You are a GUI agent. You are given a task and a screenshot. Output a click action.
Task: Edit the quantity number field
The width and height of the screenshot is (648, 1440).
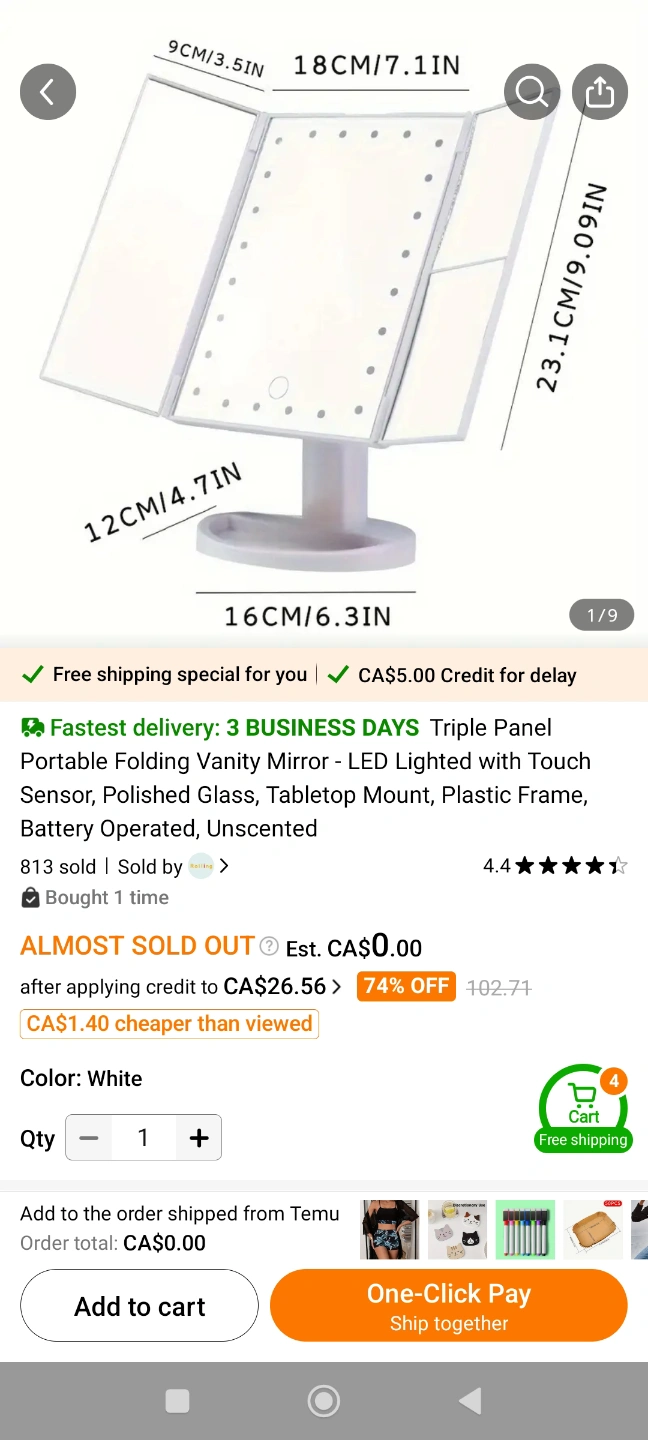pyautogui.click(x=143, y=1138)
